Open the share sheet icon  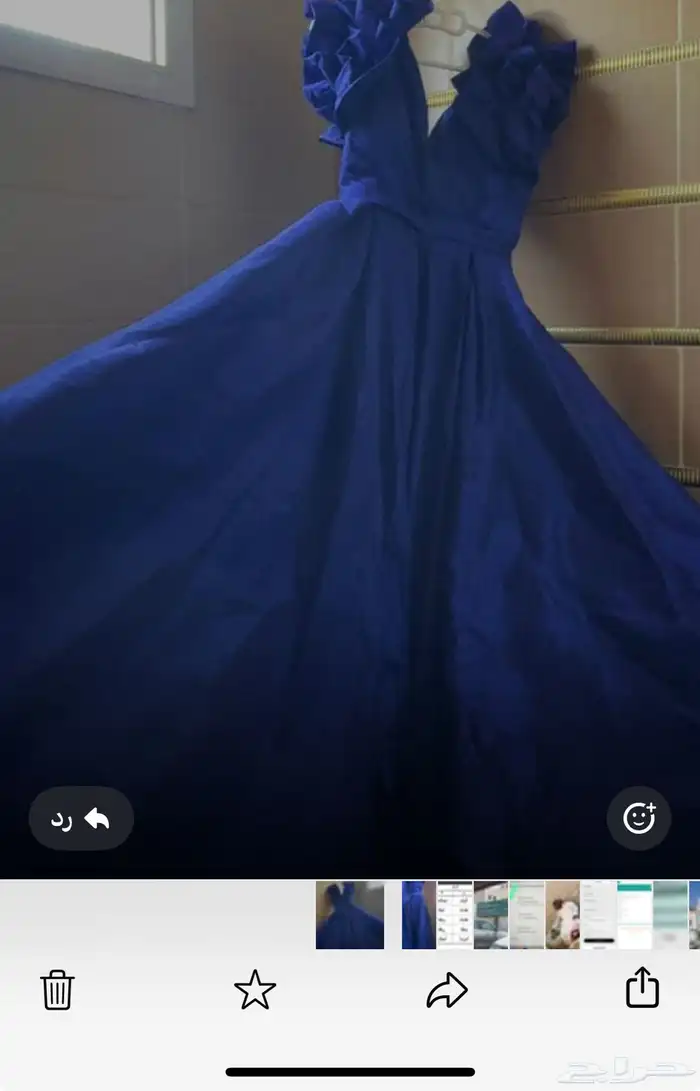[x=642, y=989]
